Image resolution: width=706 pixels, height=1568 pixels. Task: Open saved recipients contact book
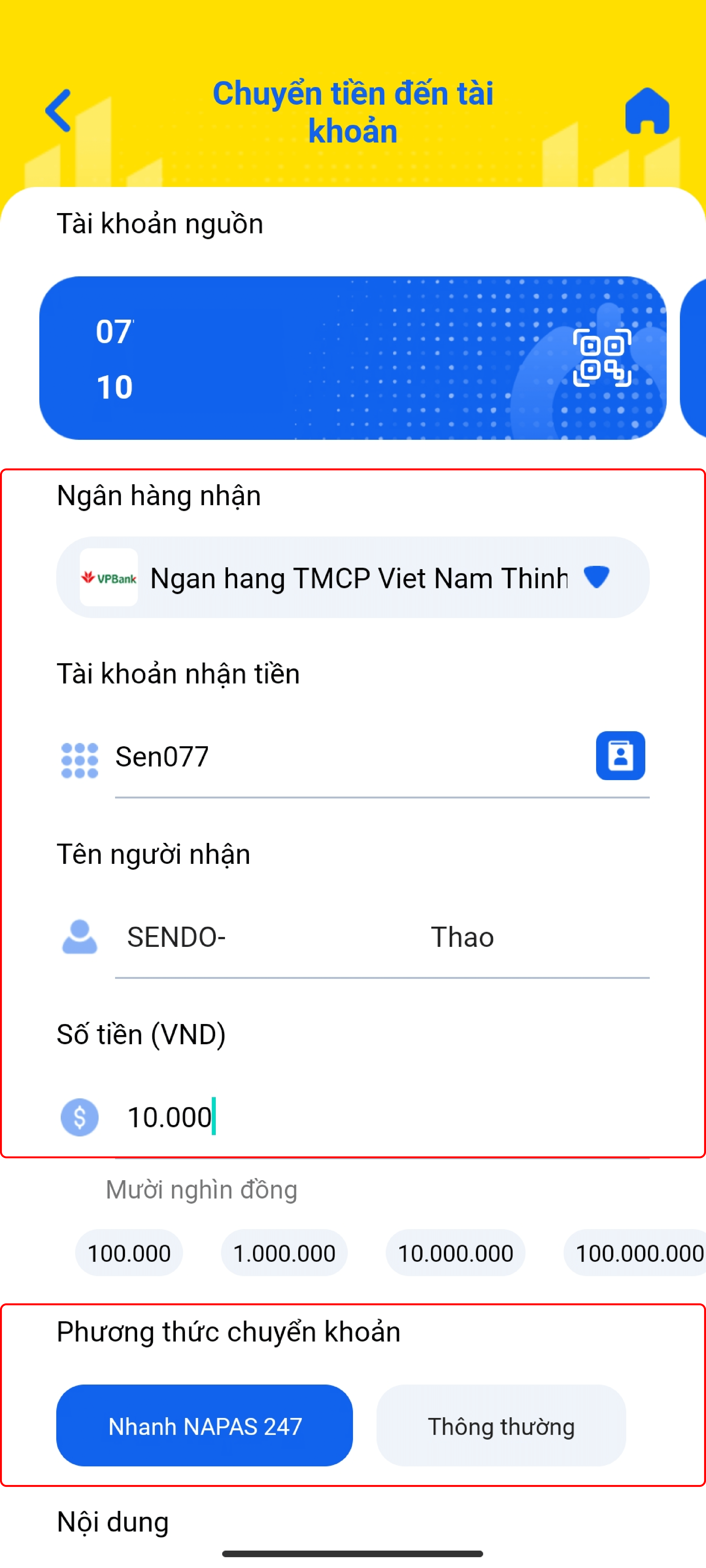click(x=620, y=755)
